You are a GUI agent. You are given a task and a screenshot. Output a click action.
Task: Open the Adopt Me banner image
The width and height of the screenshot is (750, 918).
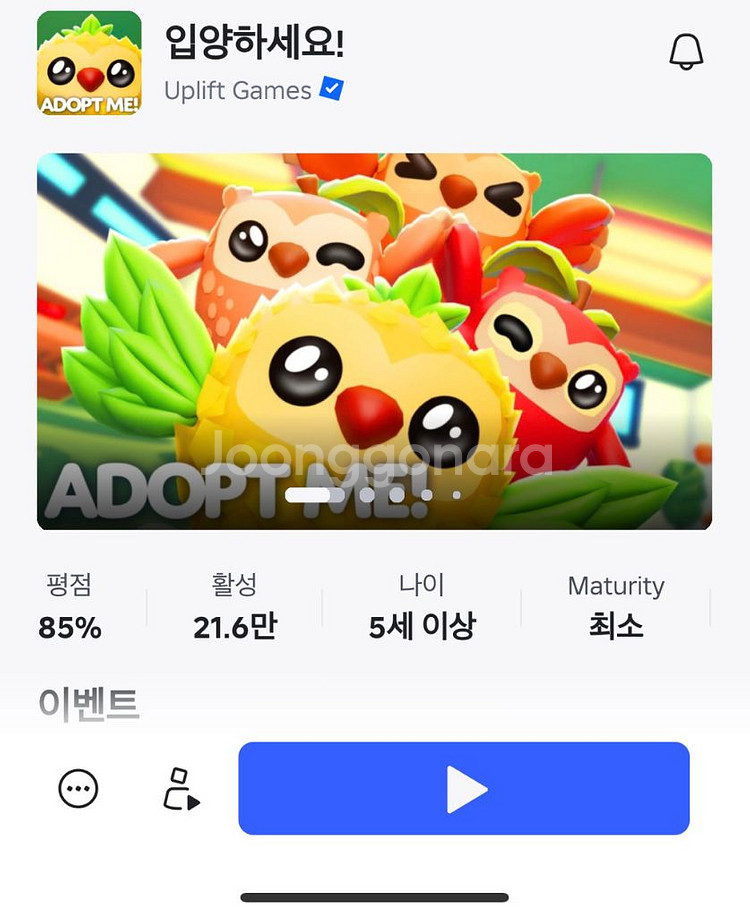tap(374, 341)
